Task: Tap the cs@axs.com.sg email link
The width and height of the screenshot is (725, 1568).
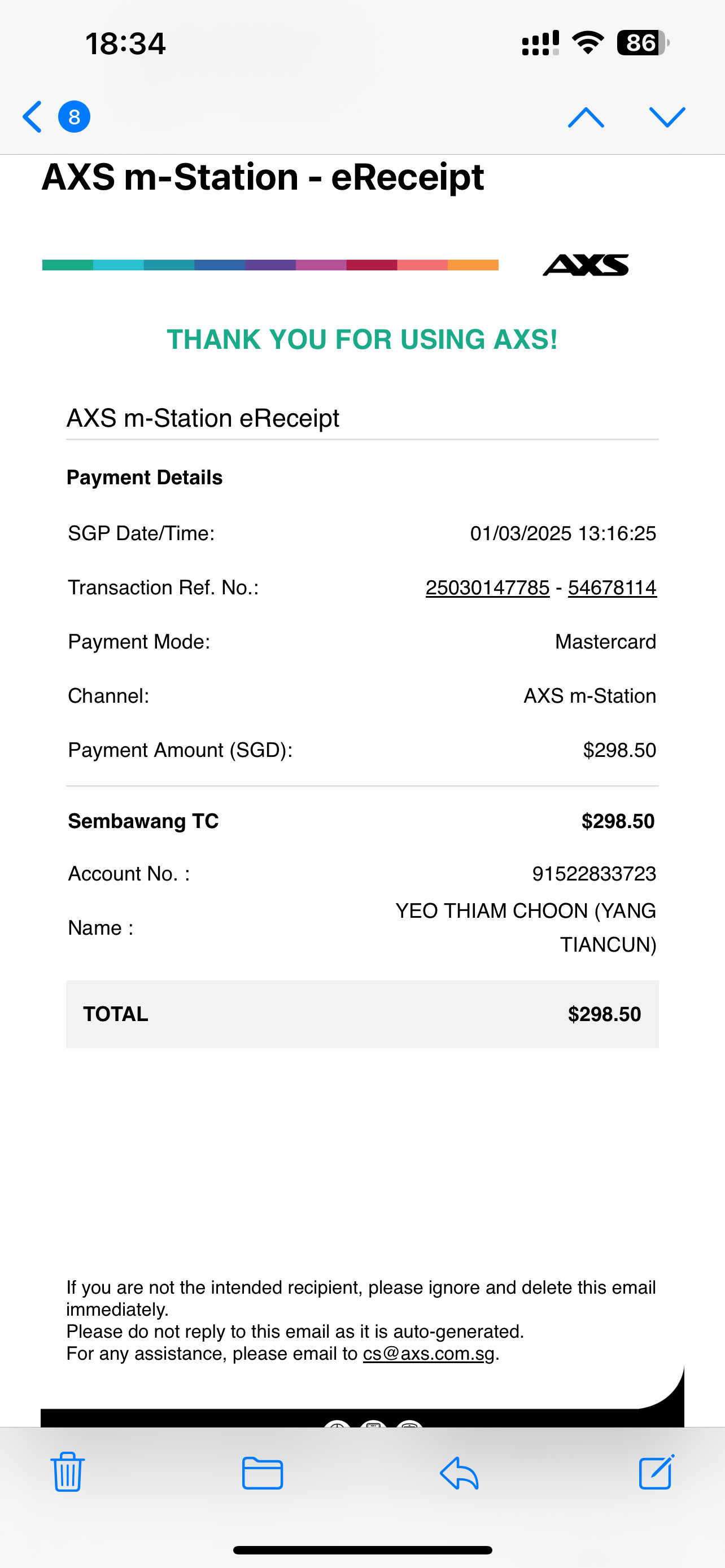Action: pyautogui.click(x=429, y=1353)
